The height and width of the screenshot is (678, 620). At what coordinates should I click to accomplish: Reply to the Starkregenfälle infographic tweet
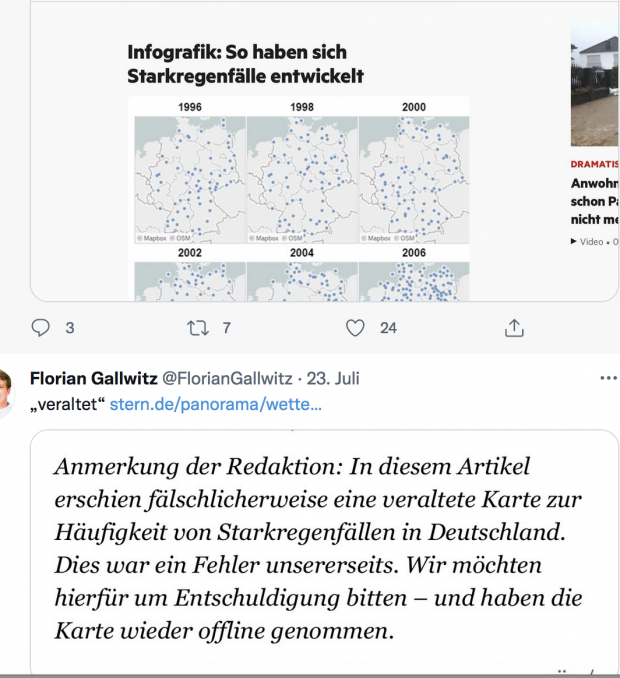[x=41, y=328]
